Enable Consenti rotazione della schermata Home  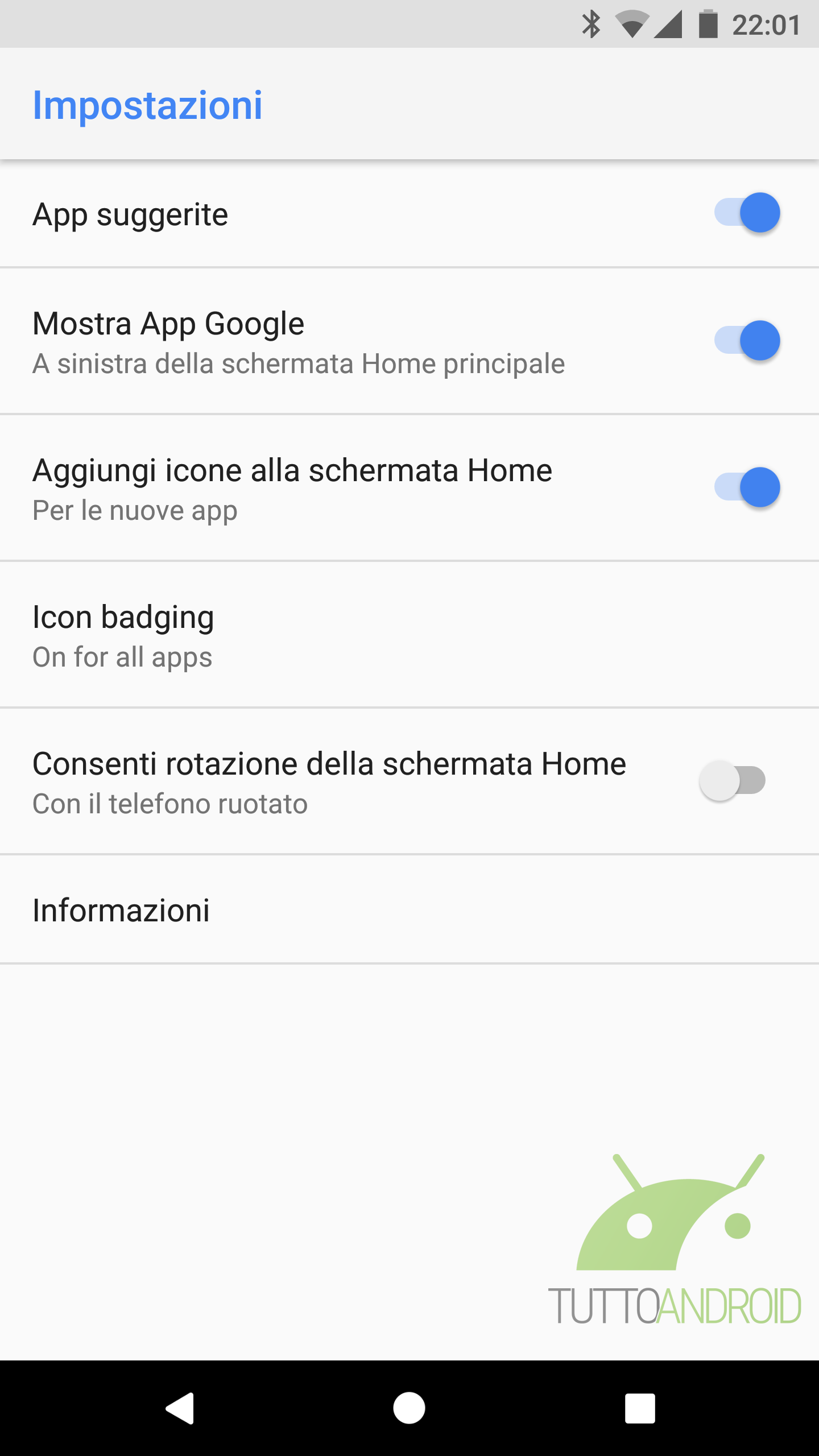[x=733, y=780]
